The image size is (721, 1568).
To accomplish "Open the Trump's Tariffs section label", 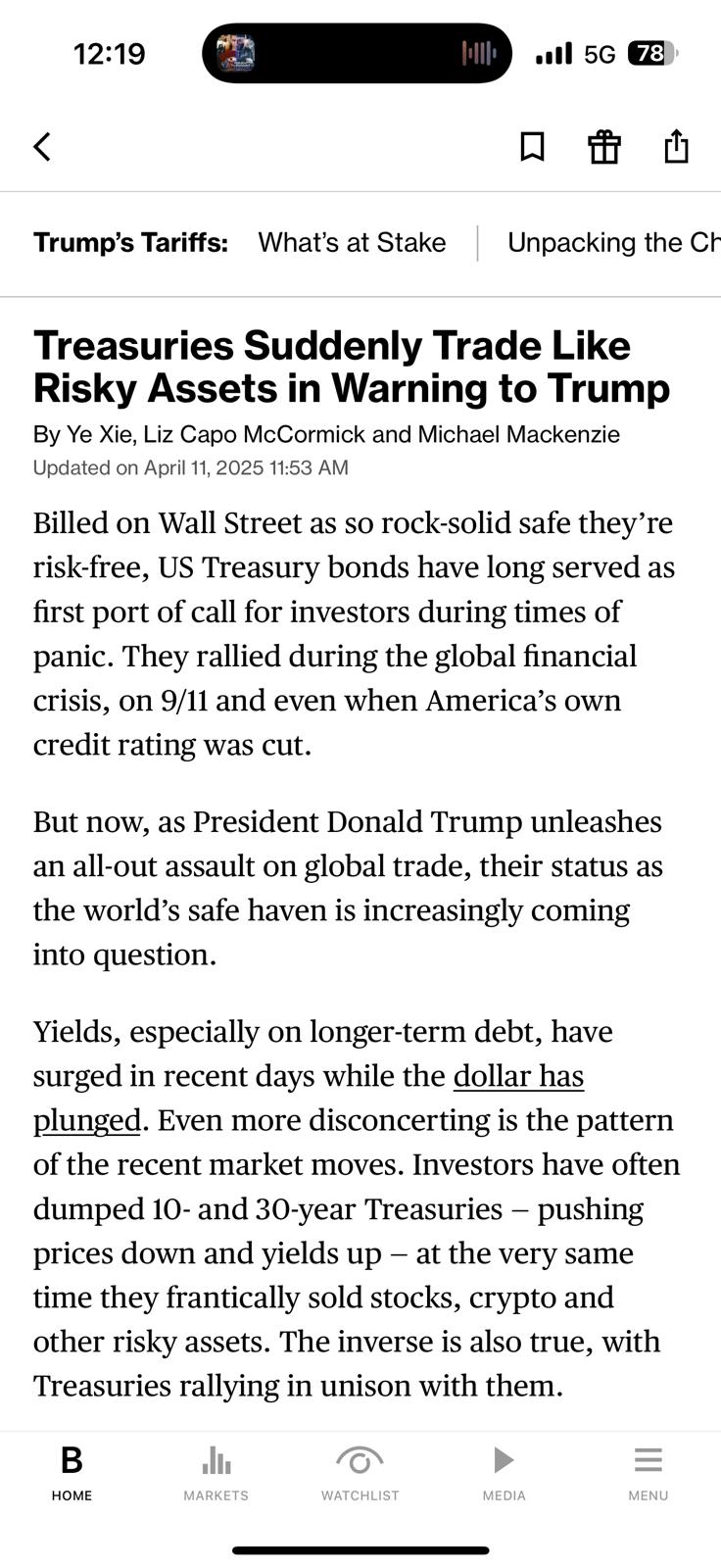I will pos(130,243).
